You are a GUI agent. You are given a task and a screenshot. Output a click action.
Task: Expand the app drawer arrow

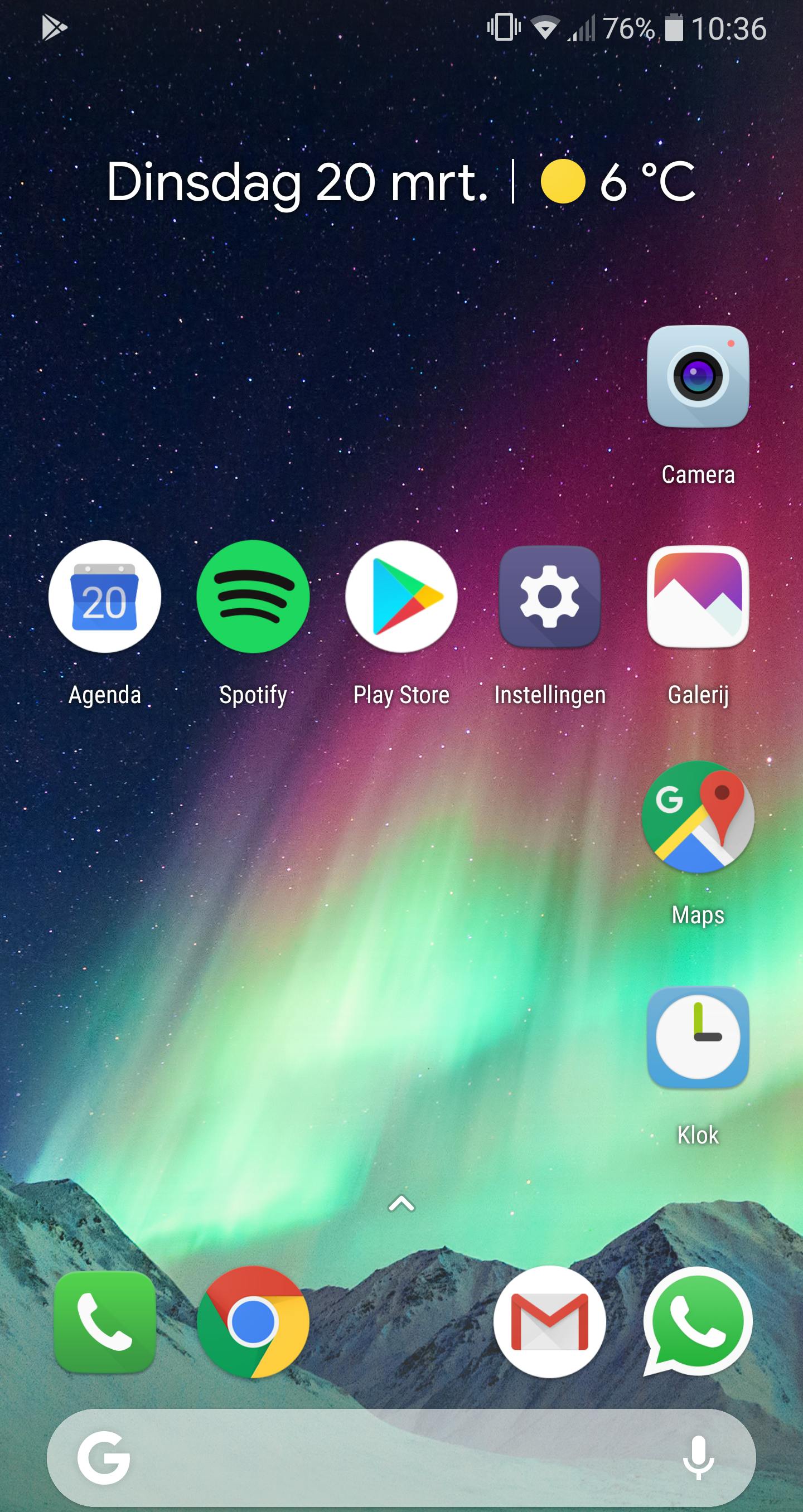(x=401, y=1204)
